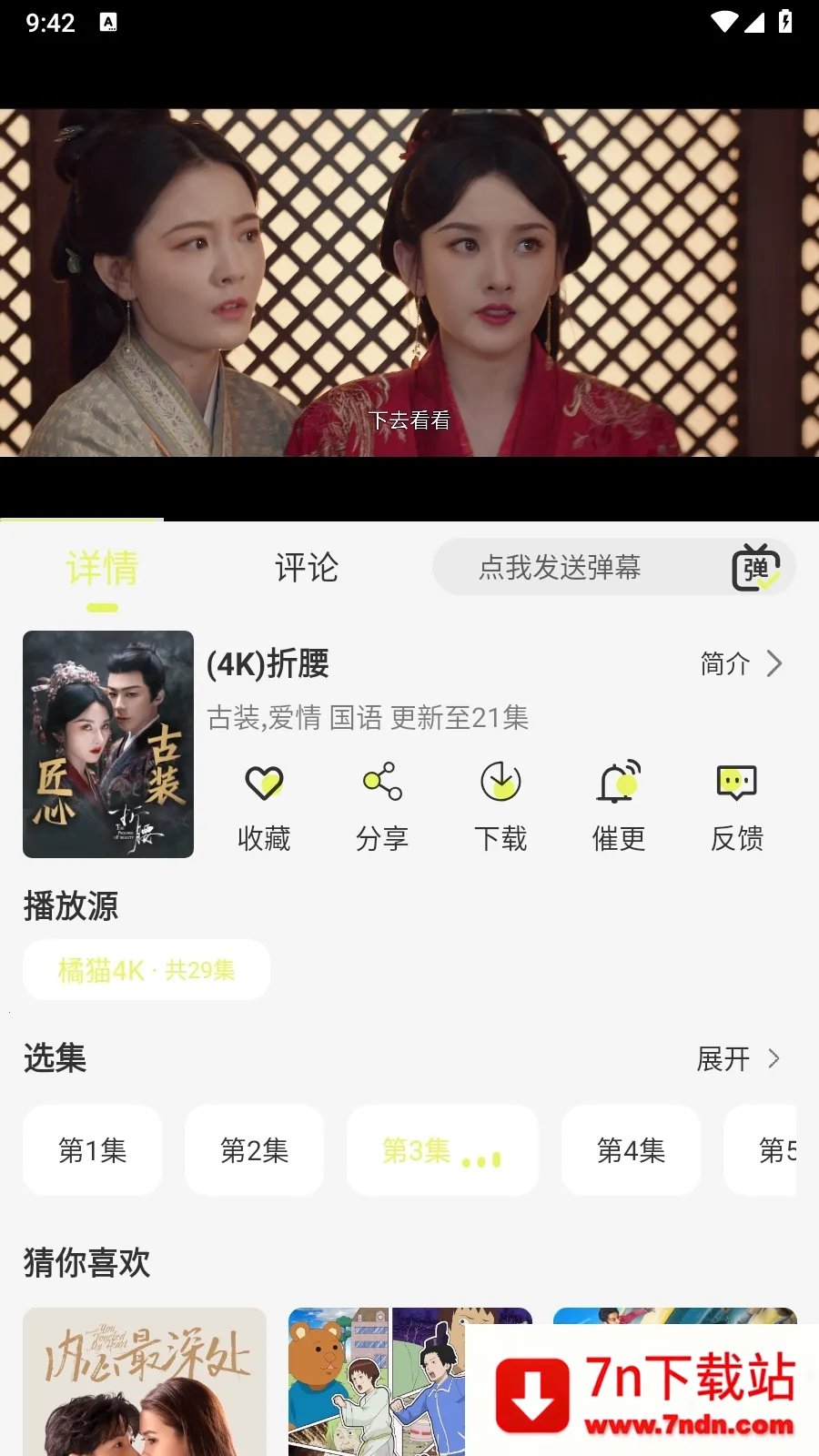Screen dimensions: 819x1456
Task: Open the cartoon bear recommended show
Action: tap(375, 1383)
